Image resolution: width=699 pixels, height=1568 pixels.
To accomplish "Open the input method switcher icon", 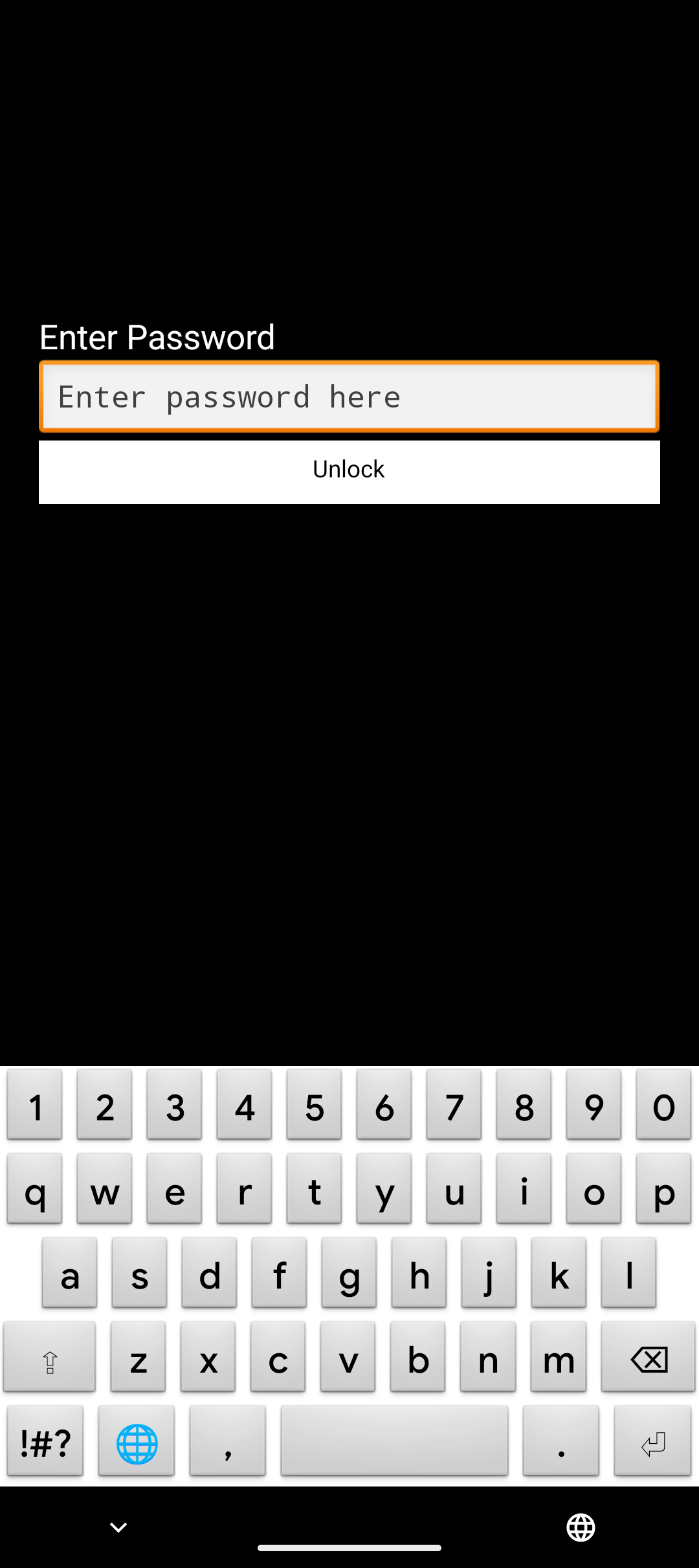I will [581, 1527].
